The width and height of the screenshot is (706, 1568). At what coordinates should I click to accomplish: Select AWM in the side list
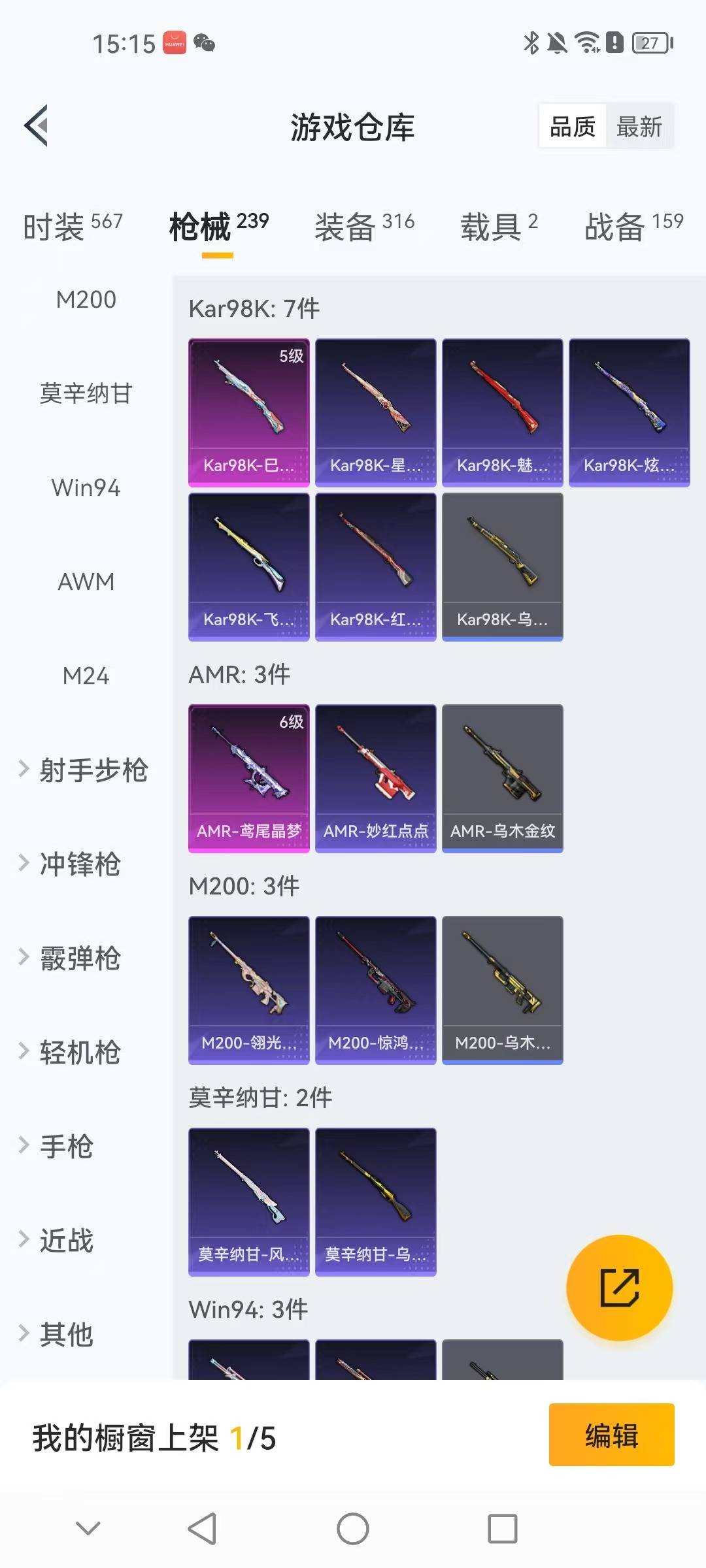tap(86, 581)
